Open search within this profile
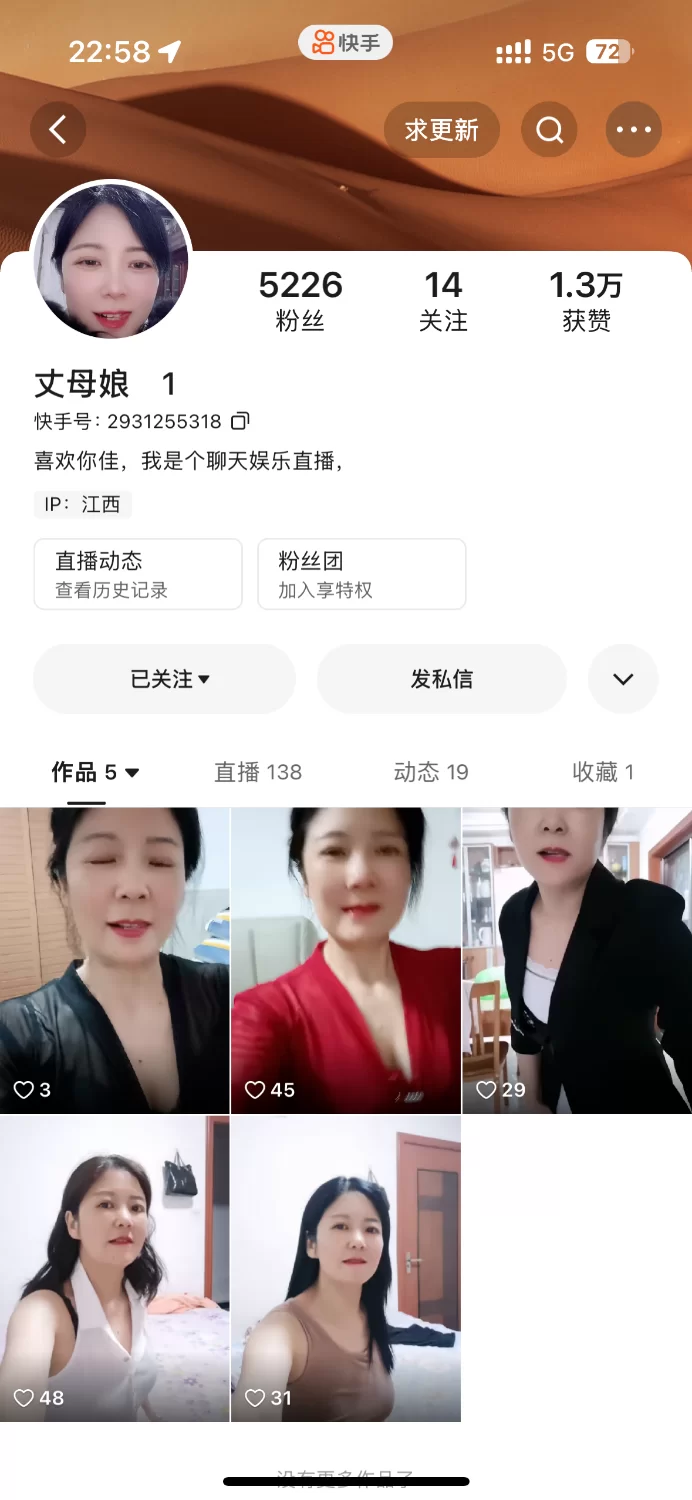This screenshot has height=1500, width=692. [549, 130]
